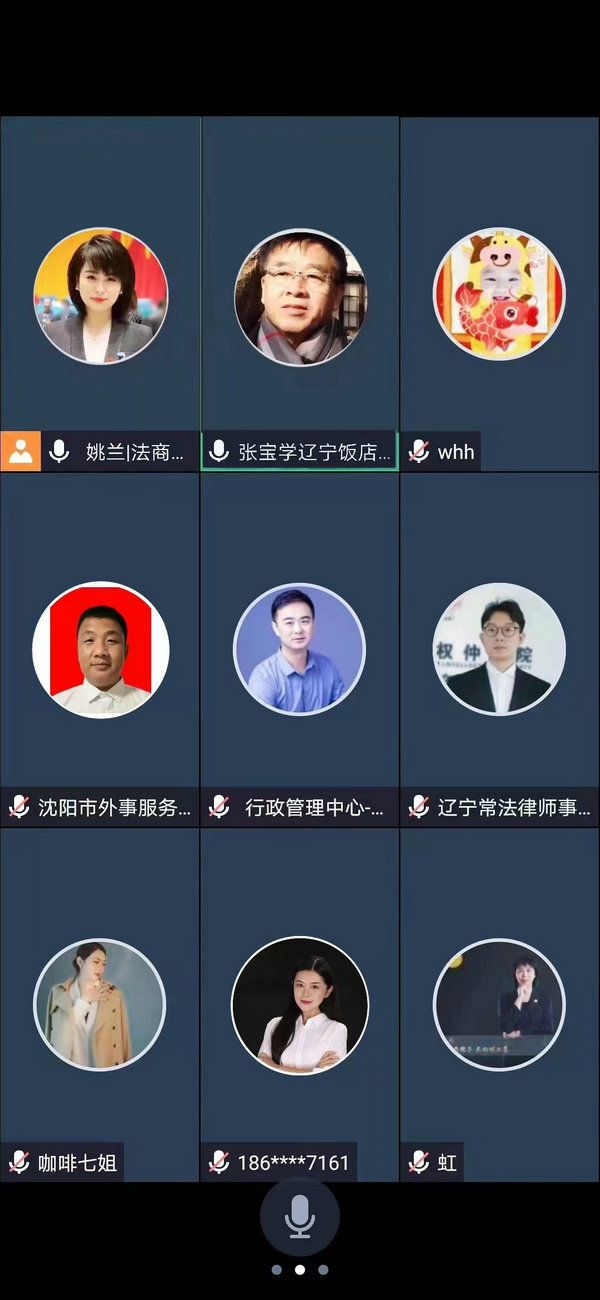Image resolution: width=600 pixels, height=1300 pixels.
Task: Open the participant tile for 张宝学辽宁饭店
Action: (300, 294)
